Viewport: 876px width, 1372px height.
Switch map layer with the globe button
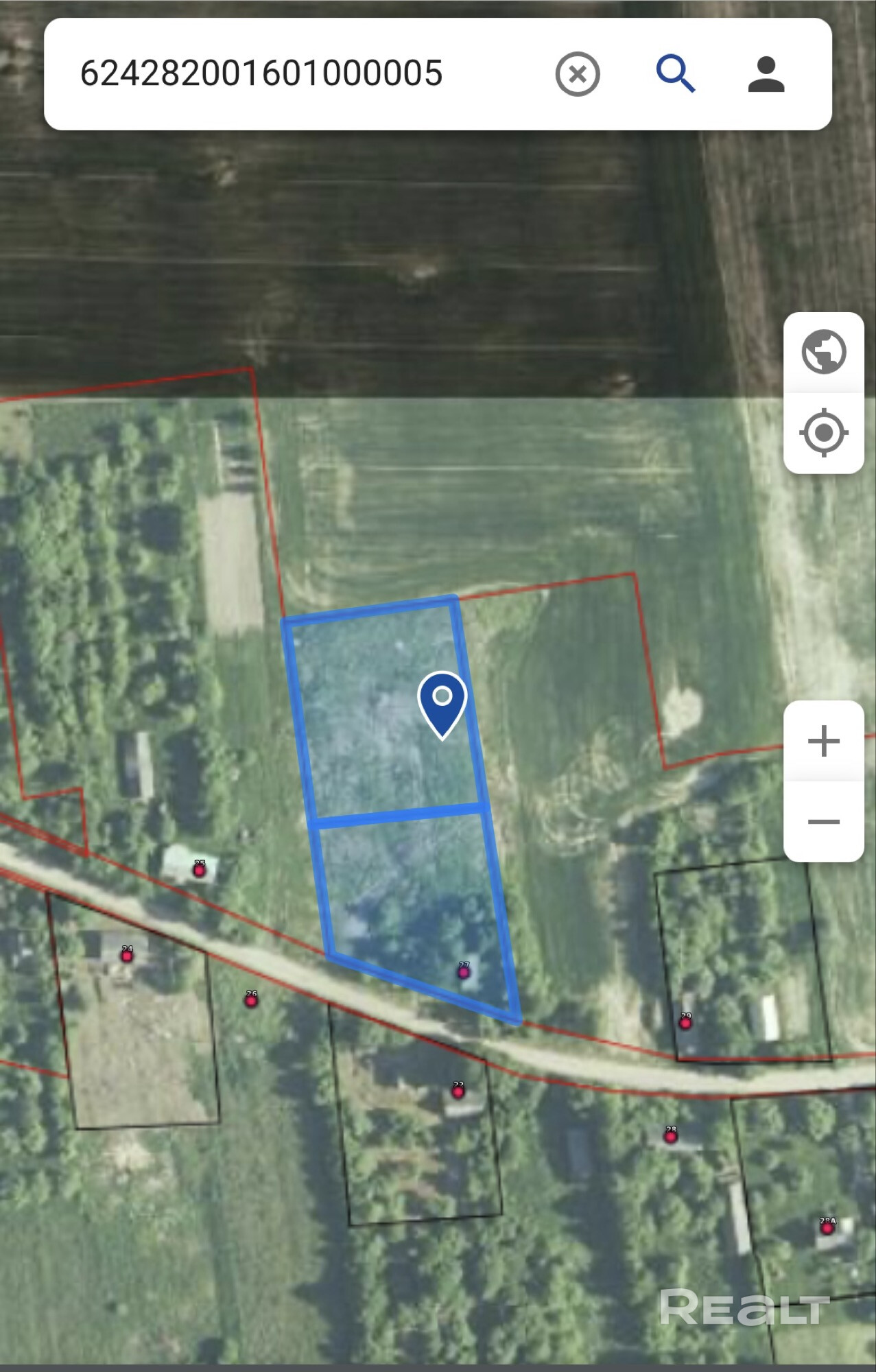(824, 353)
